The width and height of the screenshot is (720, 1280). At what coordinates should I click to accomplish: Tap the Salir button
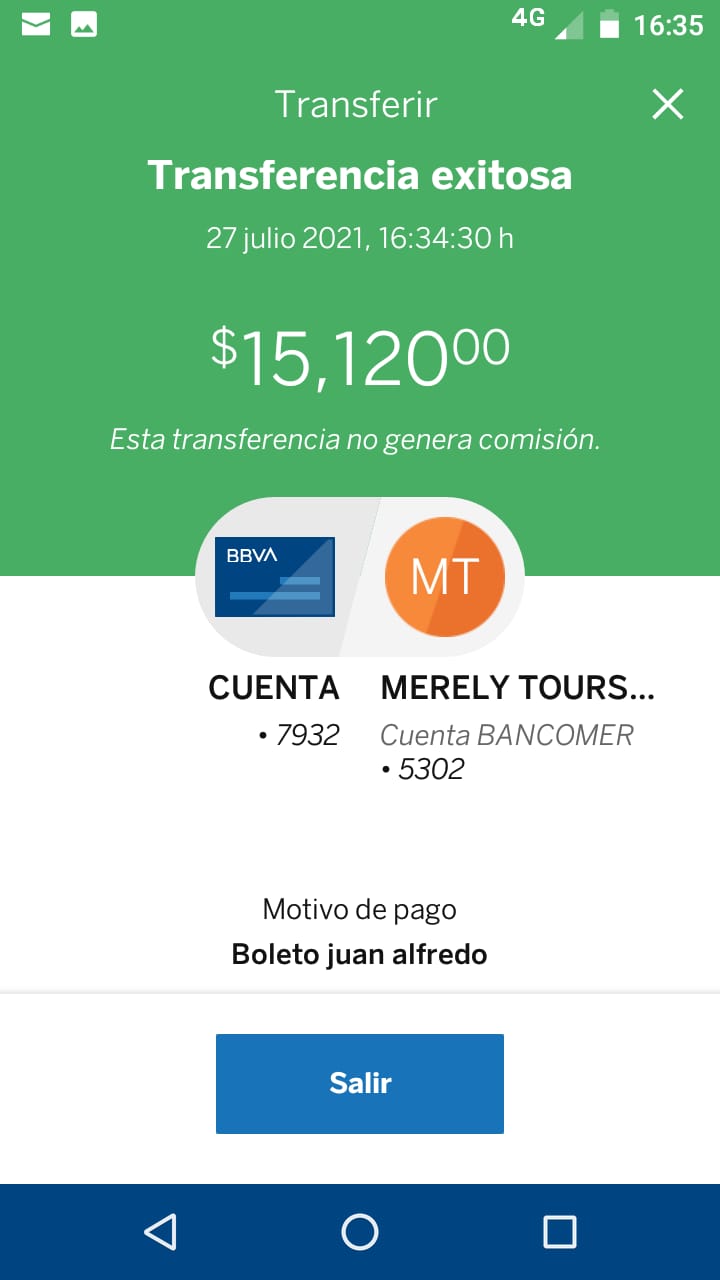tap(360, 1084)
